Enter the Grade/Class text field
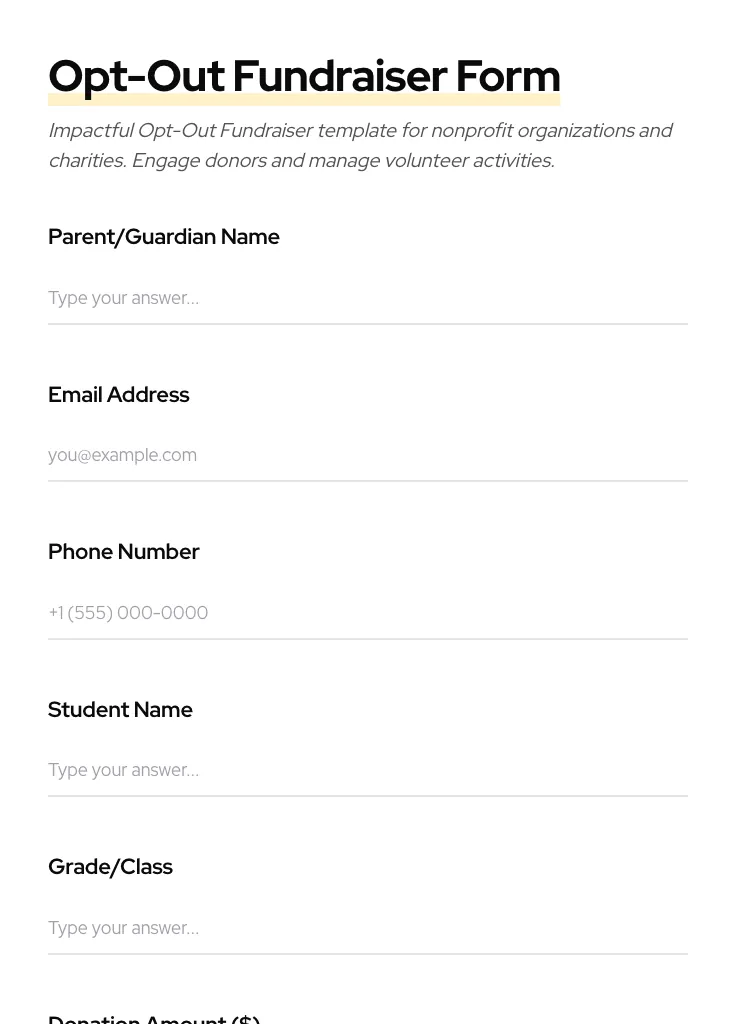 (x=367, y=928)
